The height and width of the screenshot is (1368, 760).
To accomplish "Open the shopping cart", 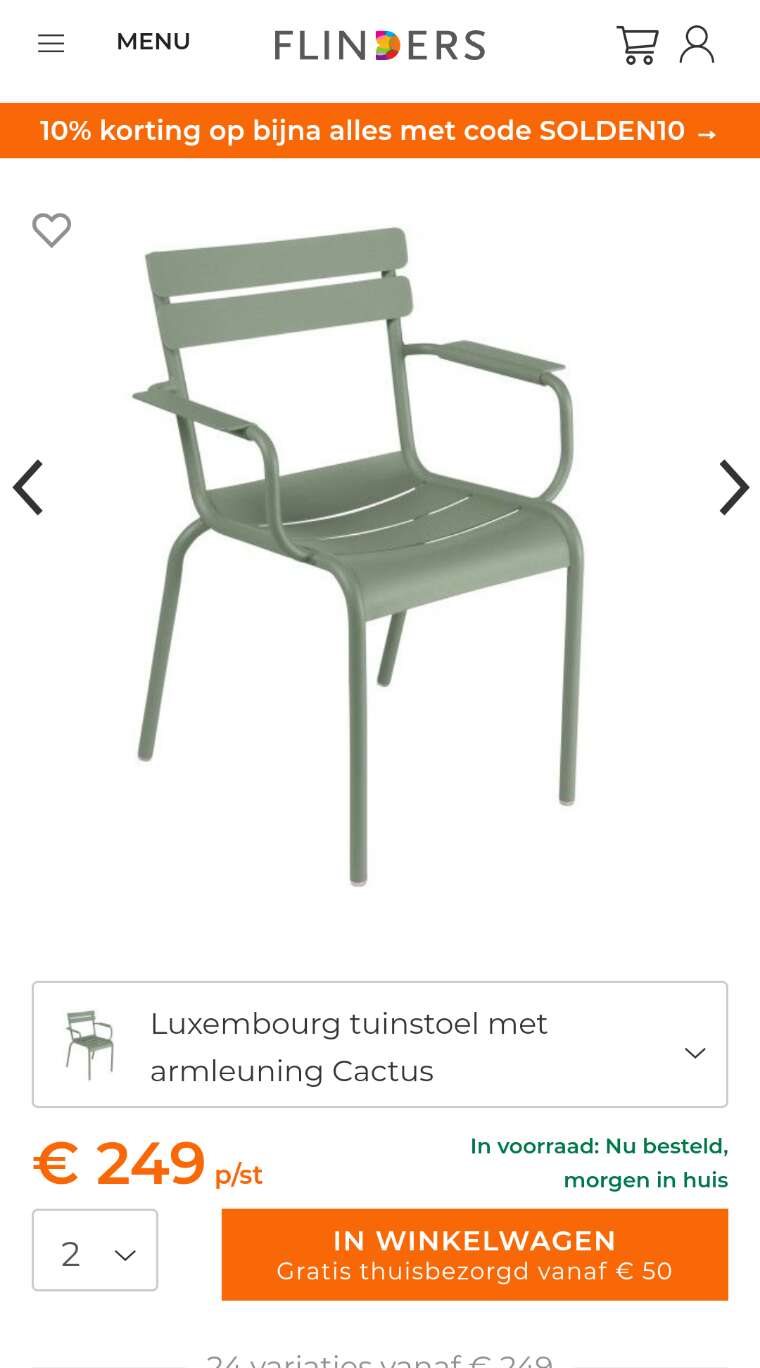I will (x=637, y=45).
